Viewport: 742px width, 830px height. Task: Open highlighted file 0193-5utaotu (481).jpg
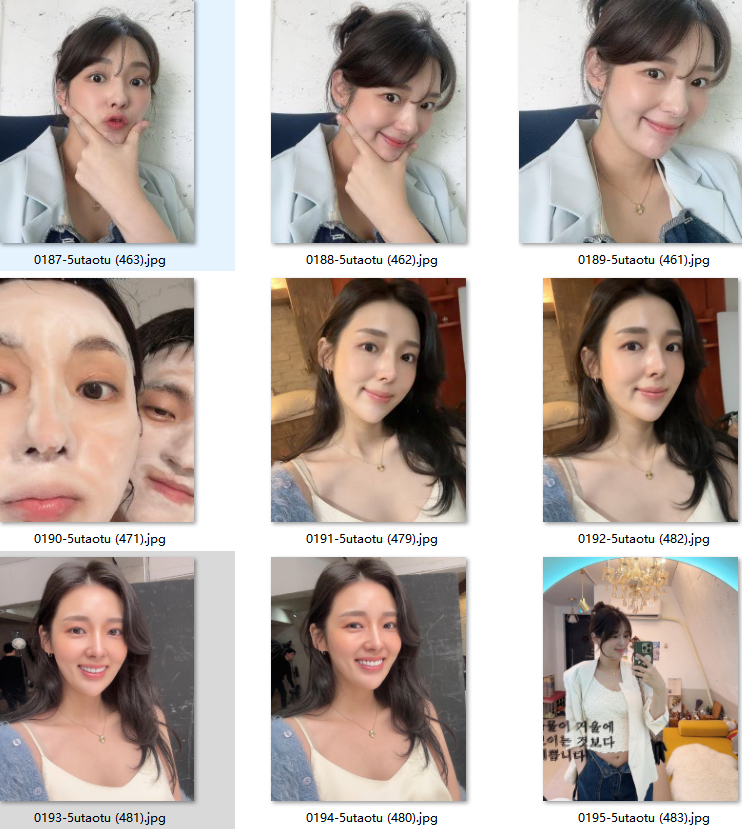(97, 680)
